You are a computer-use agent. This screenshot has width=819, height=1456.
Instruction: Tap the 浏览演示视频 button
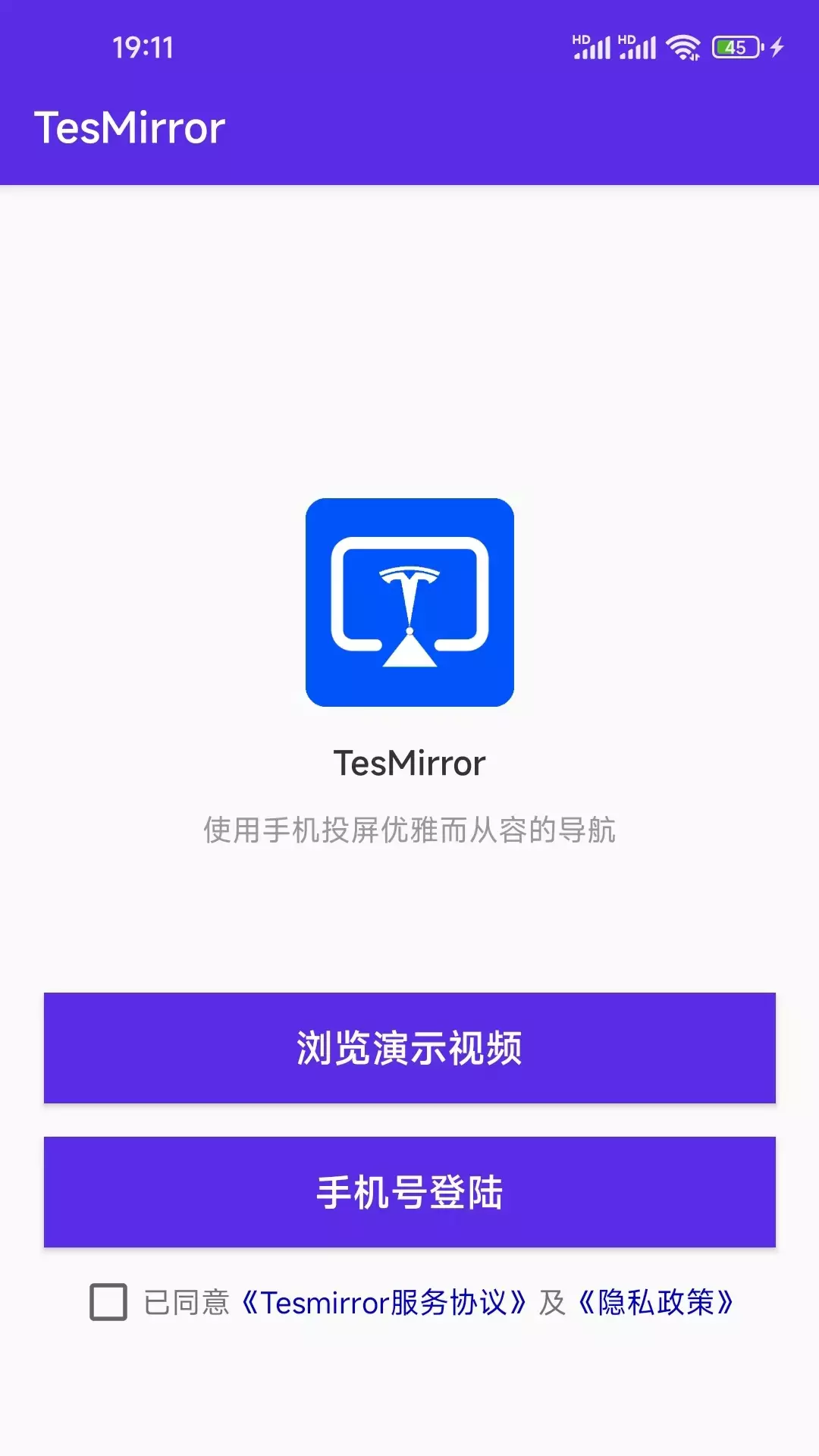[x=409, y=1047]
